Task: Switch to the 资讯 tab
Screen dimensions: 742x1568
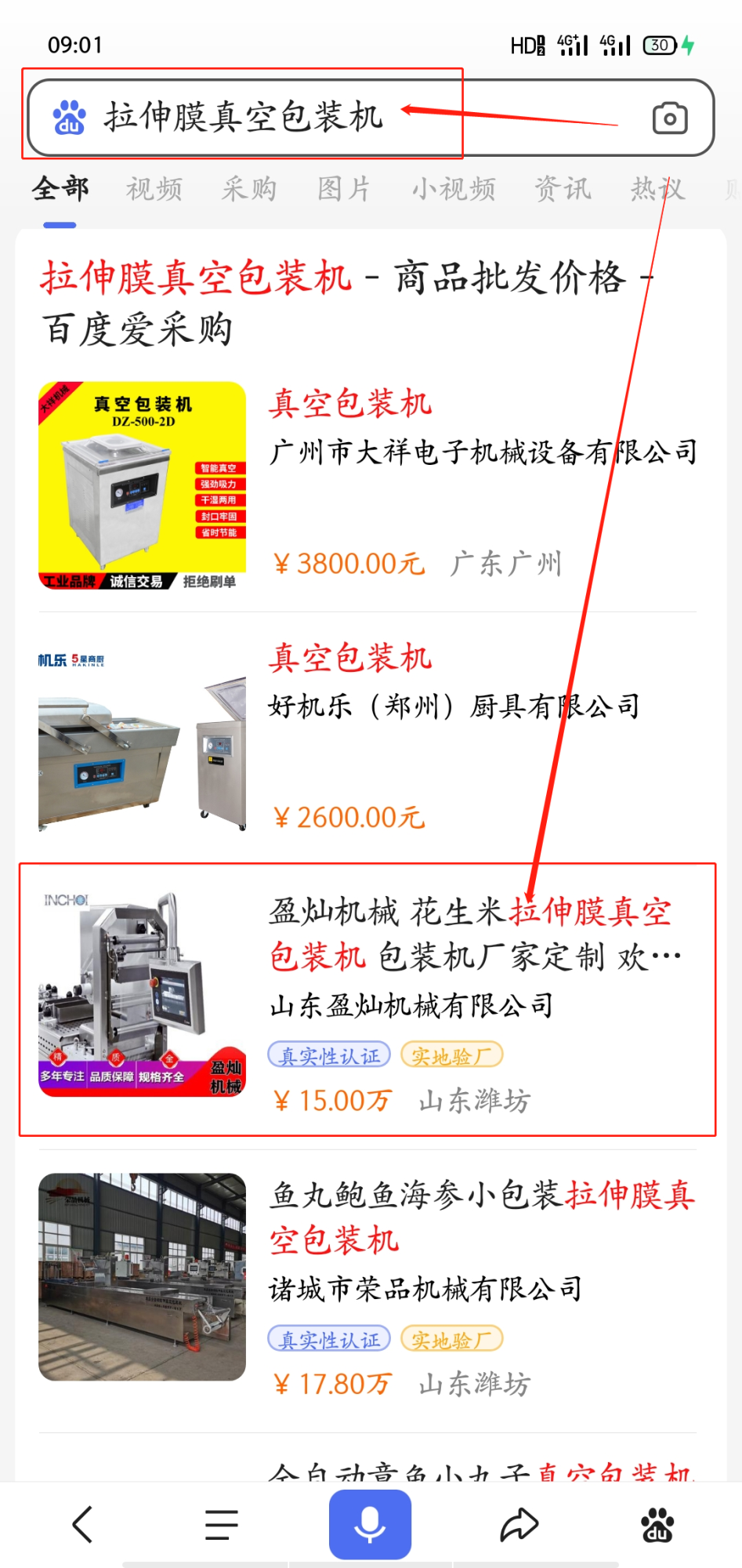Action: click(x=563, y=189)
